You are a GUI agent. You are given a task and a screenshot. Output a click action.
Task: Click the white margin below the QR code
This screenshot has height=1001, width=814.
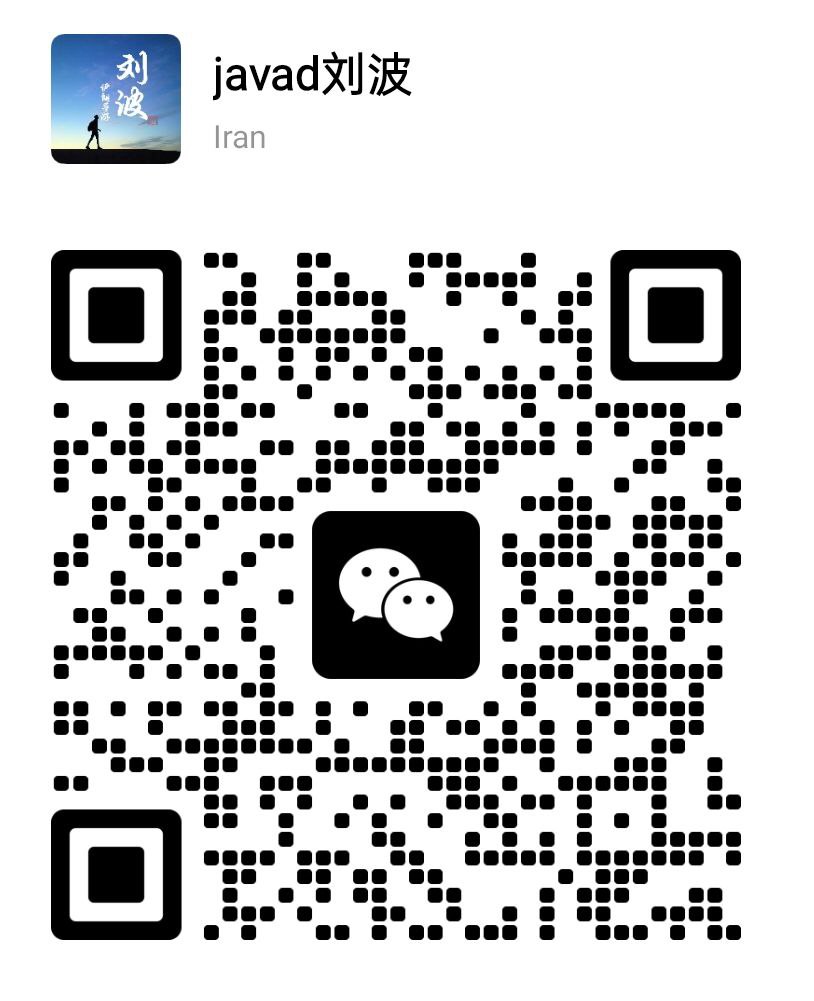pos(400,975)
